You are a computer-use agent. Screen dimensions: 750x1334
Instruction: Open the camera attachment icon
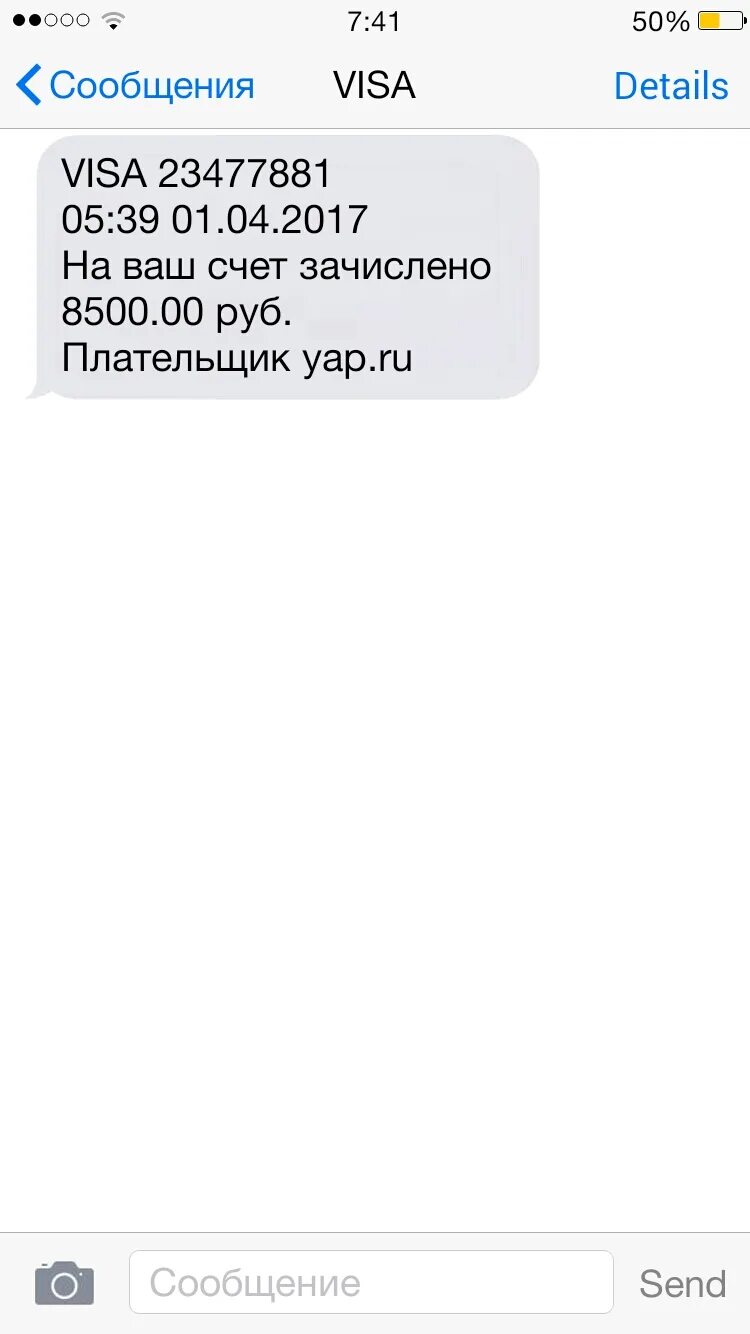(x=64, y=1282)
